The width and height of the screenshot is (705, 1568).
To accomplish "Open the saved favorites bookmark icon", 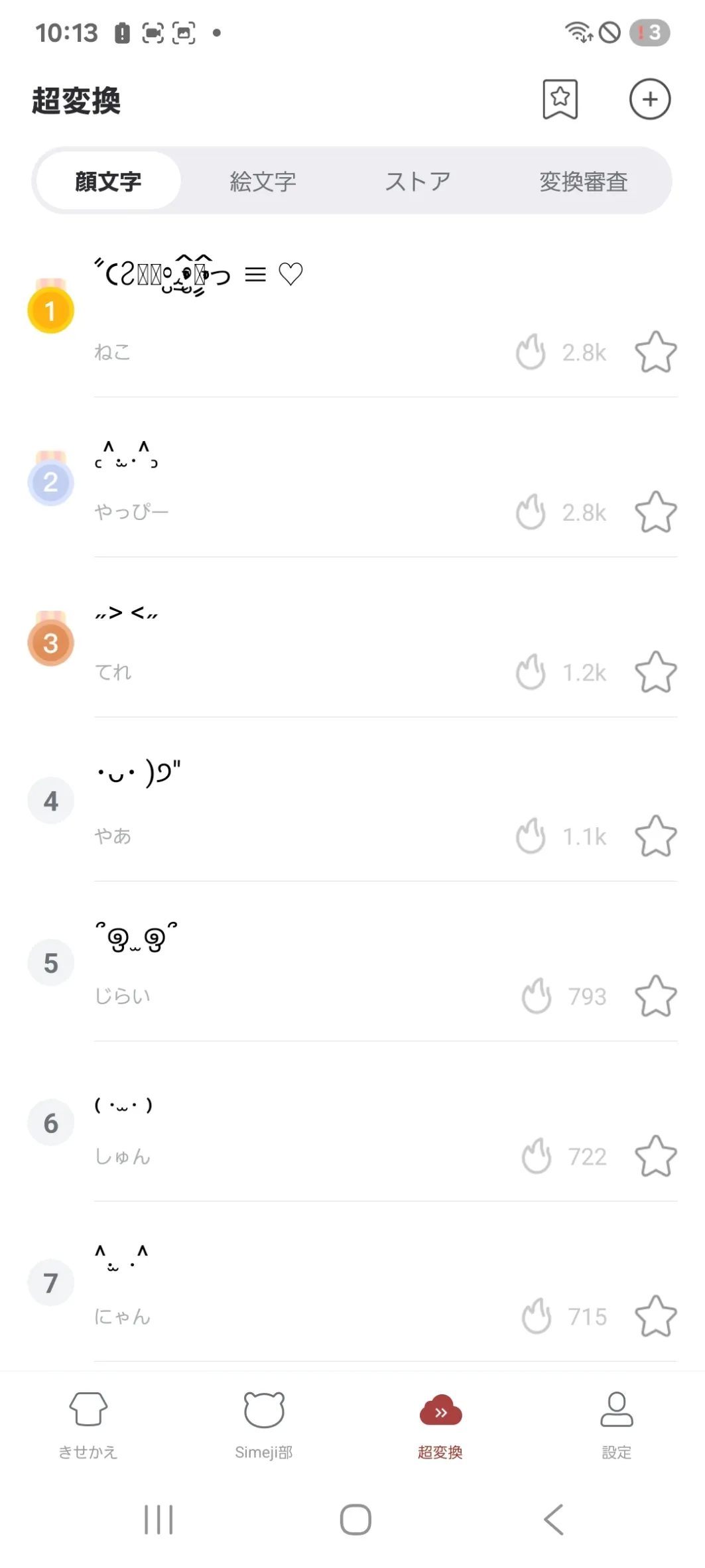I will tap(560, 99).
